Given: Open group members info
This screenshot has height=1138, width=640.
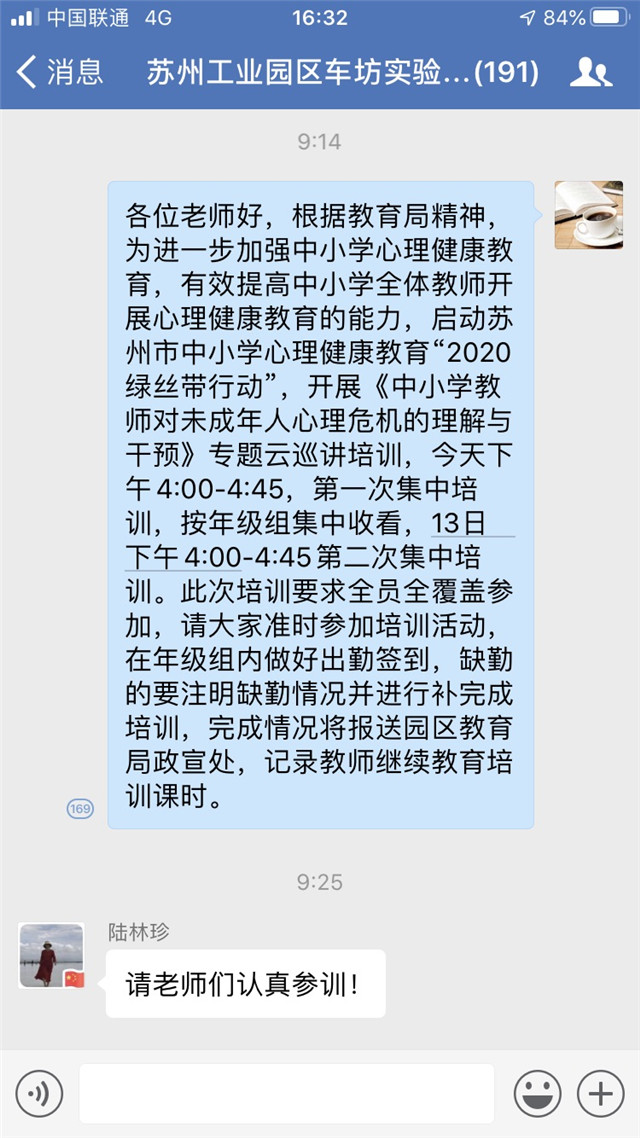Looking at the screenshot, I should (590, 72).
